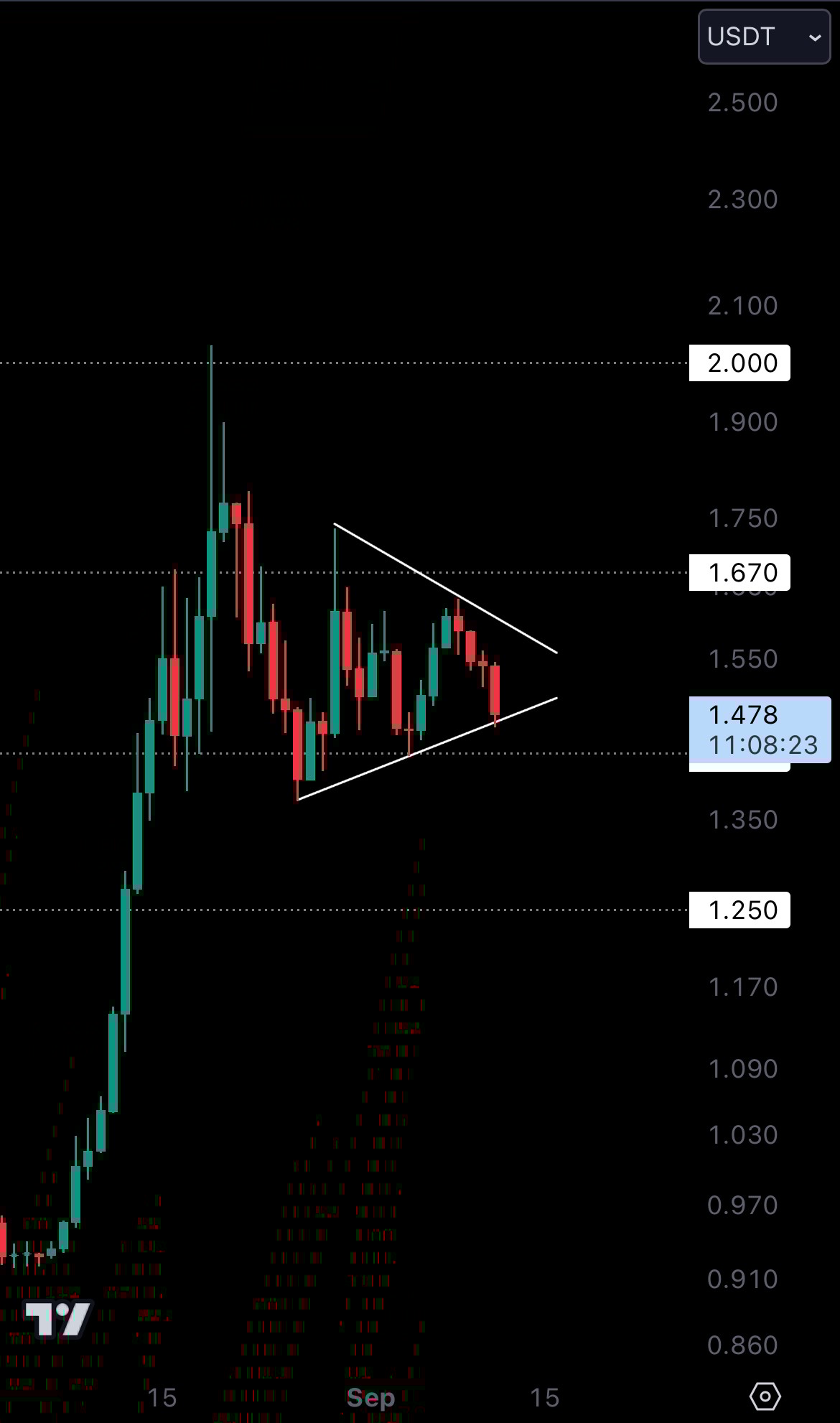Click the latest red candlestick
The width and height of the screenshot is (840, 1423).
(x=495, y=689)
